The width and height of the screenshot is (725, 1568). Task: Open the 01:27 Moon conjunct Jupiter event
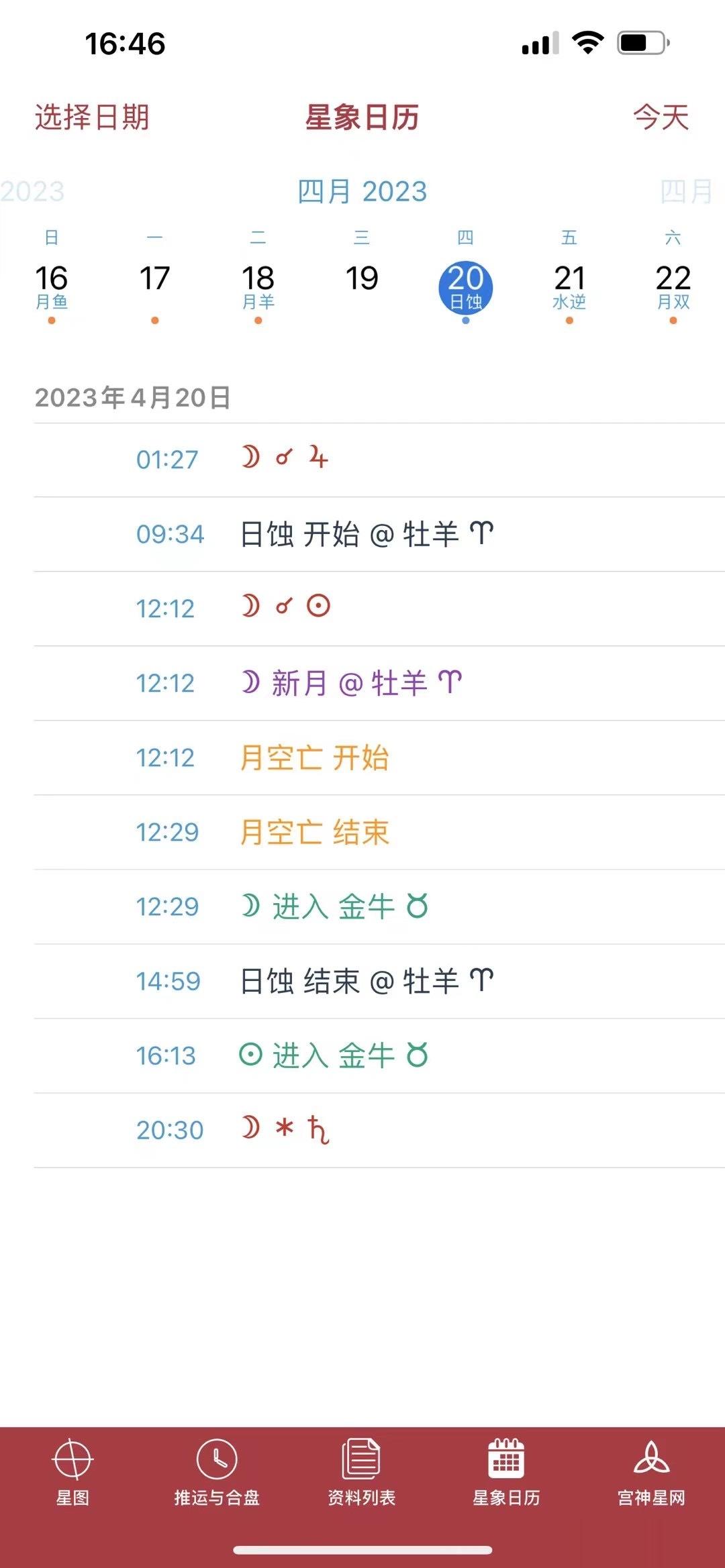coord(379,460)
